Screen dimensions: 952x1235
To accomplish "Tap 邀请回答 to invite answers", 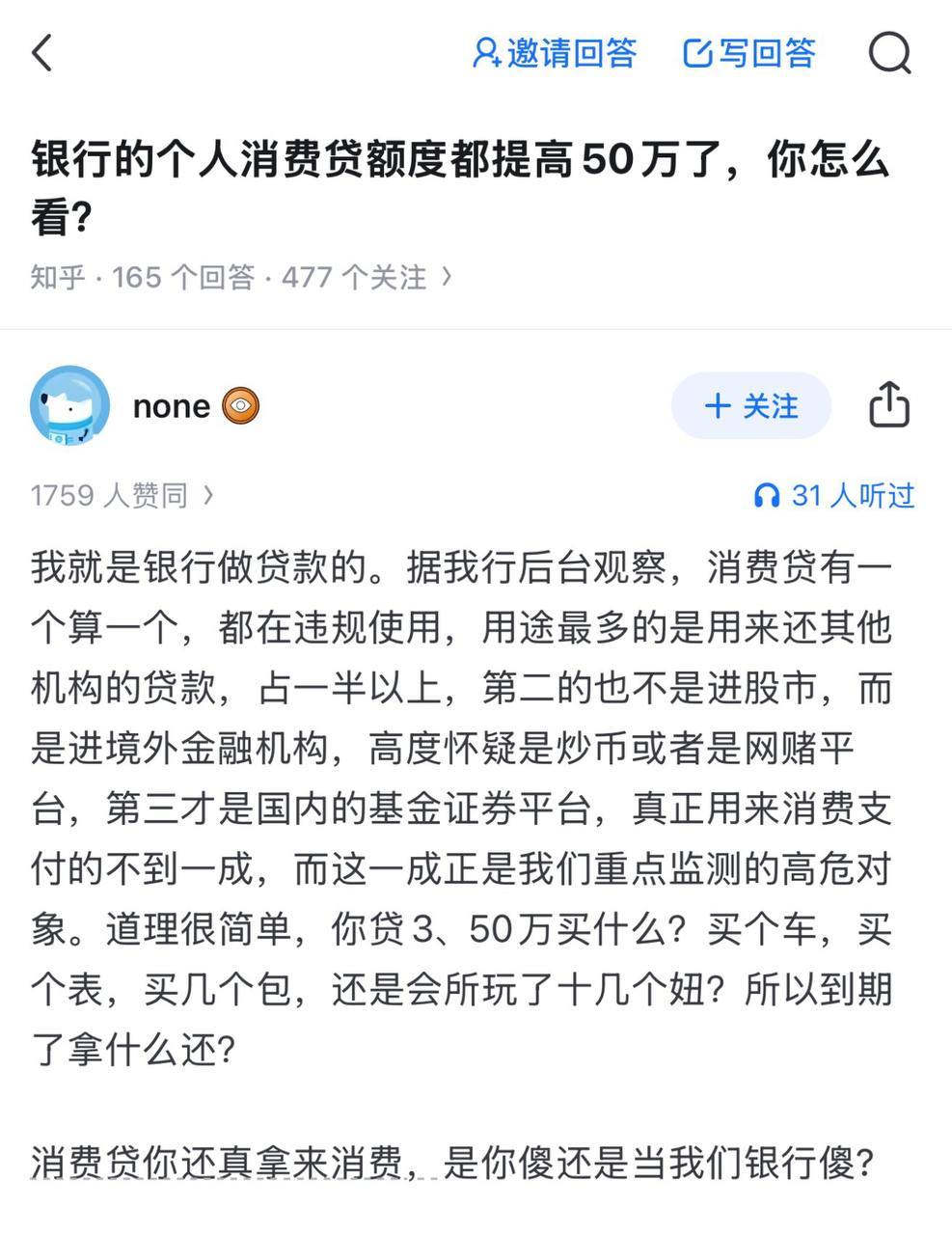I will tap(555, 53).
